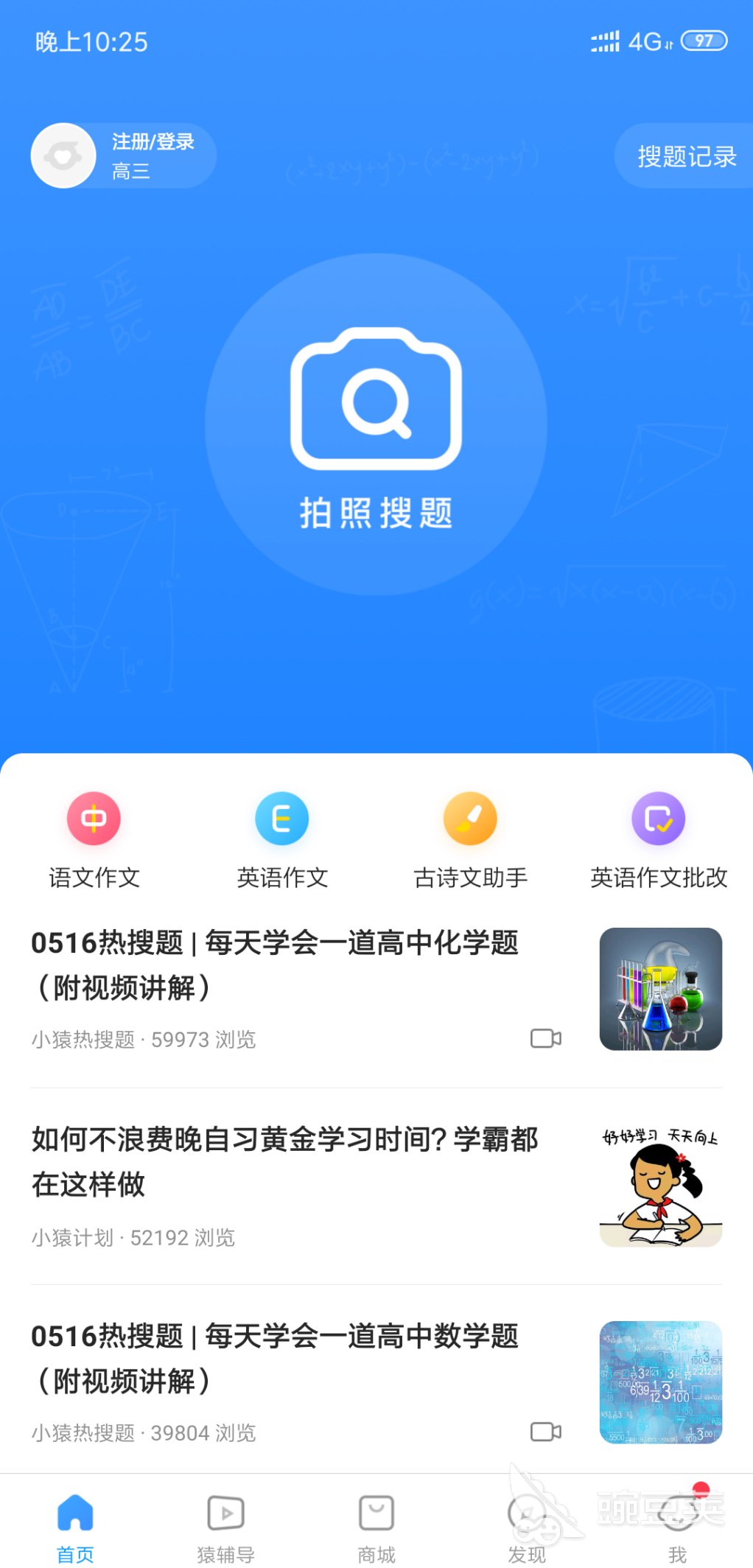Switch to the 发现 discover tab

(x=527, y=1525)
